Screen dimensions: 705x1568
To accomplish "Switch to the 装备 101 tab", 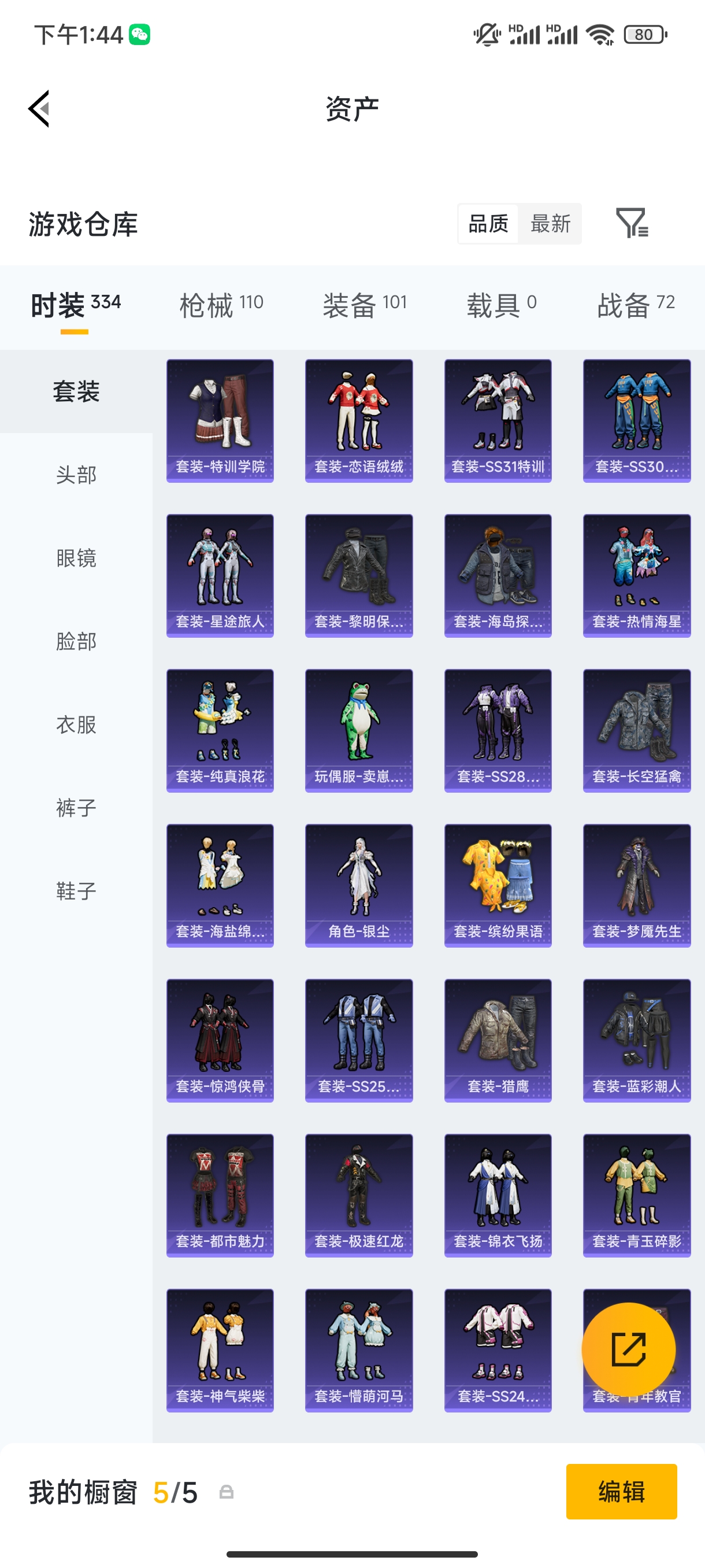I will coord(363,302).
